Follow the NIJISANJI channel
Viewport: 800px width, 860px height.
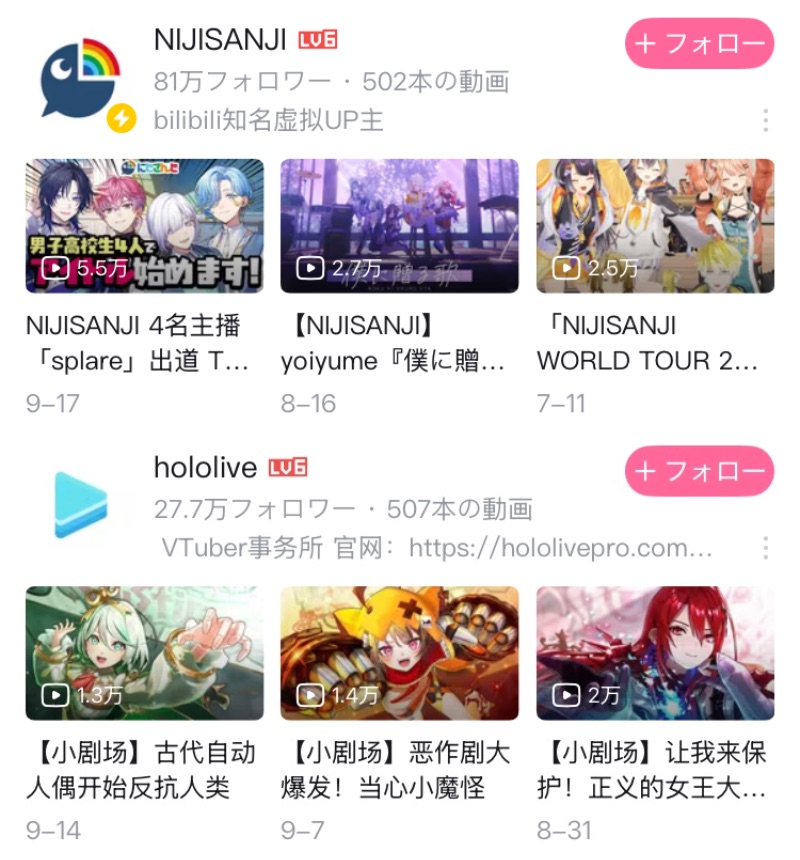tap(699, 43)
